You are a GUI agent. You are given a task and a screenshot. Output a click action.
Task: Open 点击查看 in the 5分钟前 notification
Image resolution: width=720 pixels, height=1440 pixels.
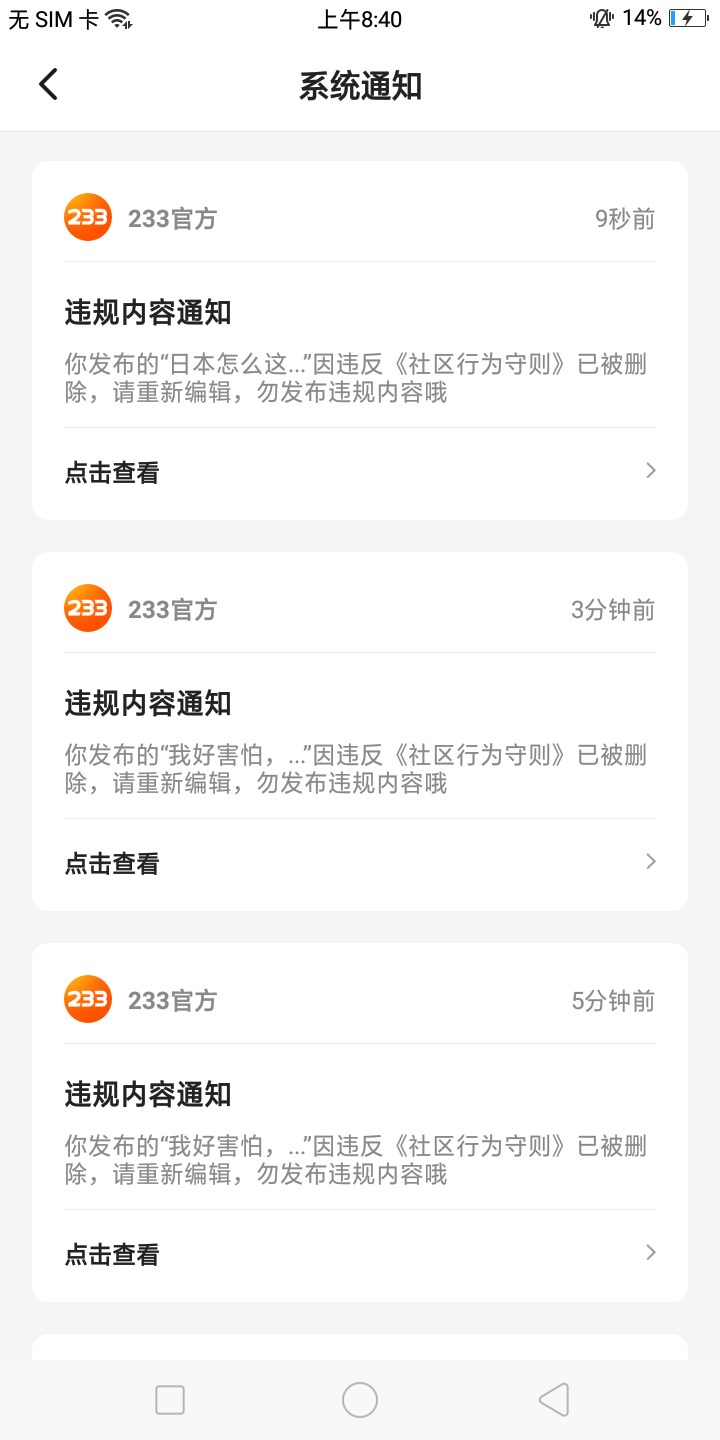click(x=360, y=1255)
